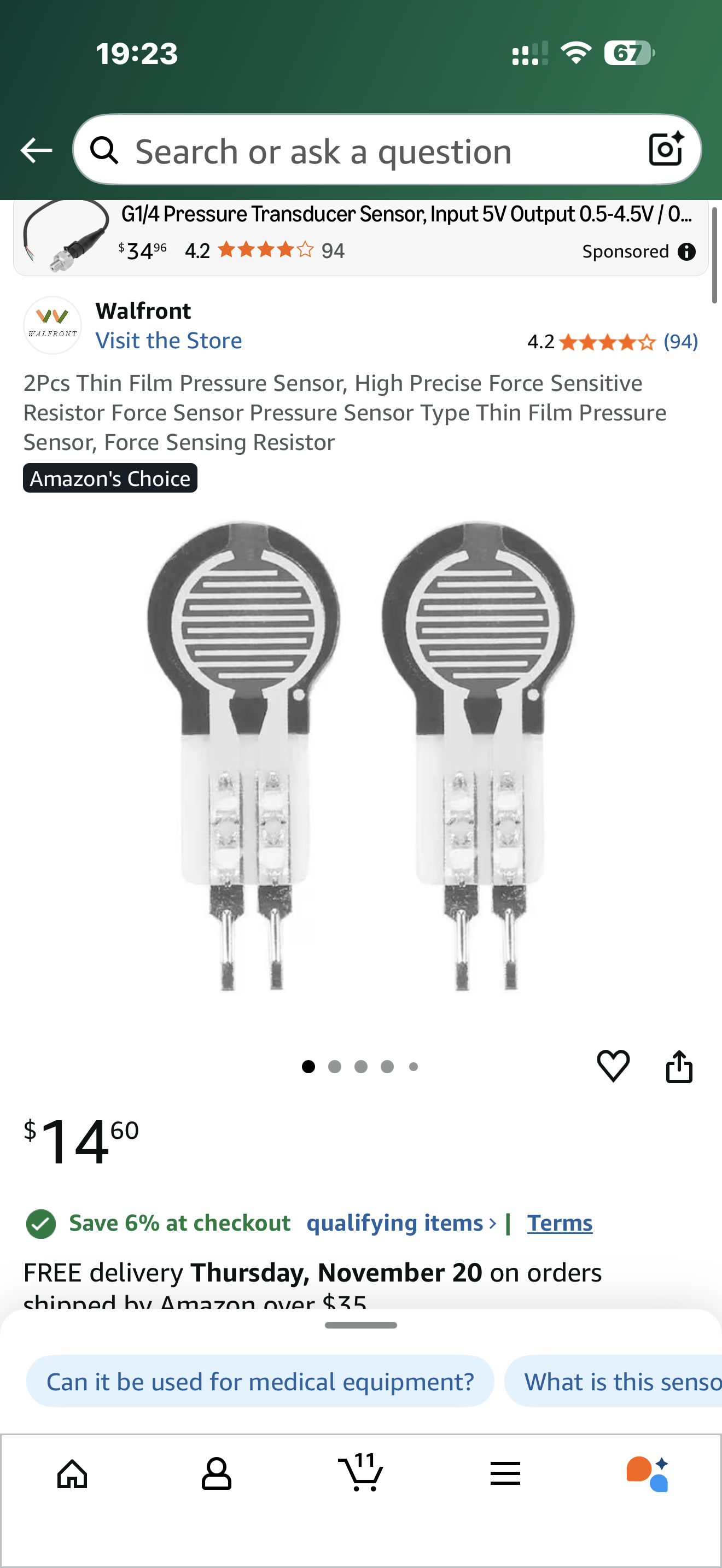Share this product listing
Viewport: 722px width, 1568px height.
(679, 1067)
